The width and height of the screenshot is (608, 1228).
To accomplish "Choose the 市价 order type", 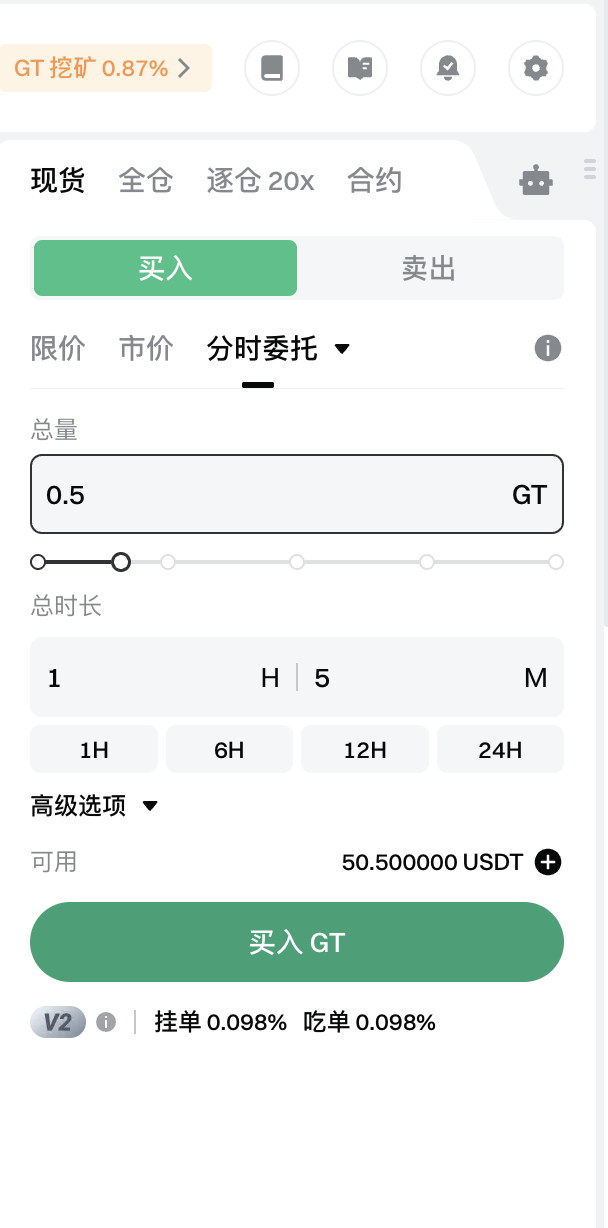I will [x=145, y=348].
